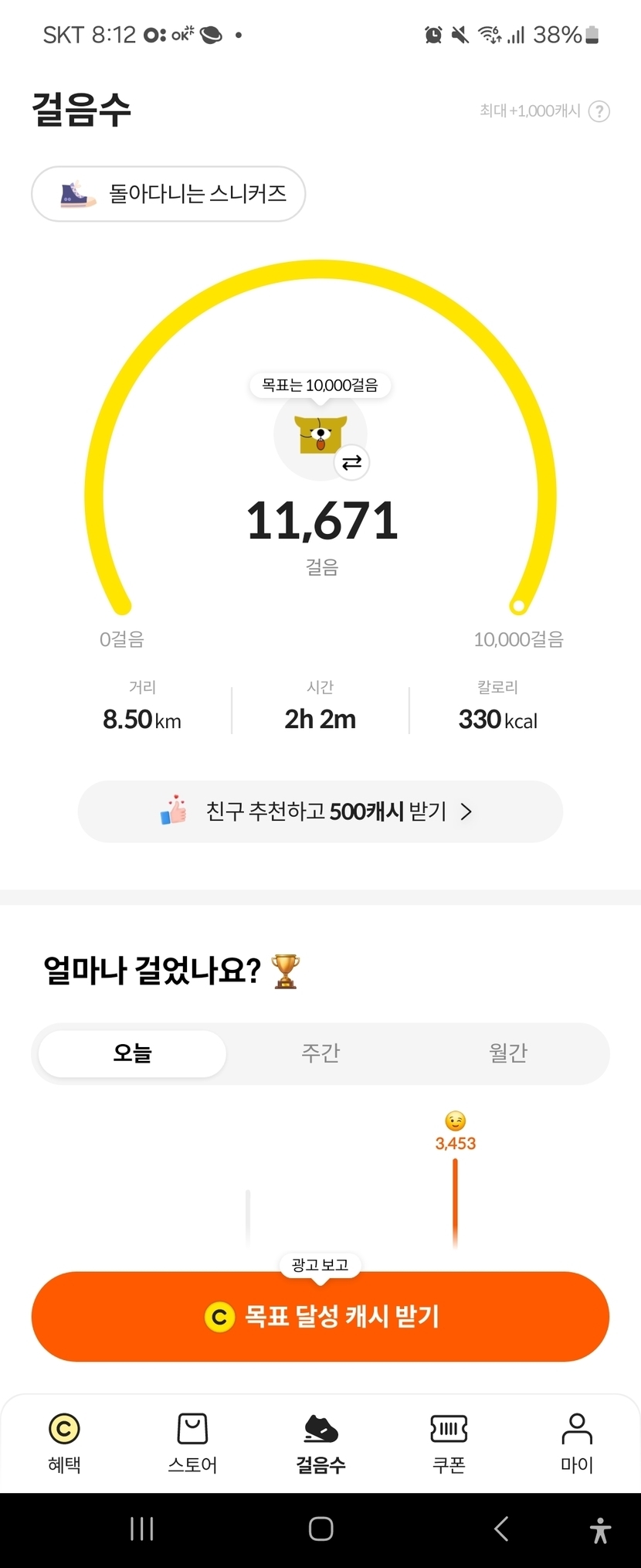The image size is (641, 1568).
Task: Open the 쿠폰 tab
Action: pyautogui.click(x=449, y=1443)
